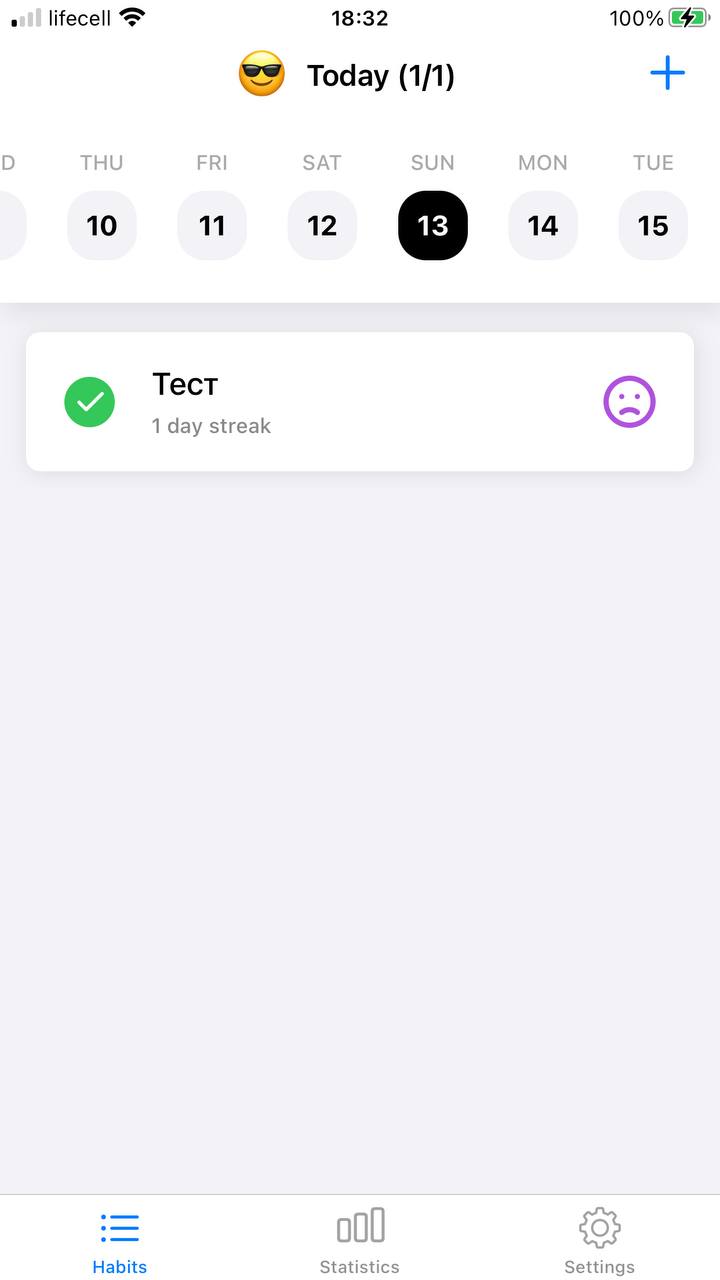Image resolution: width=720 pixels, height=1280 pixels.
Task: Select Thursday the 10th
Action: [x=102, y=226]
